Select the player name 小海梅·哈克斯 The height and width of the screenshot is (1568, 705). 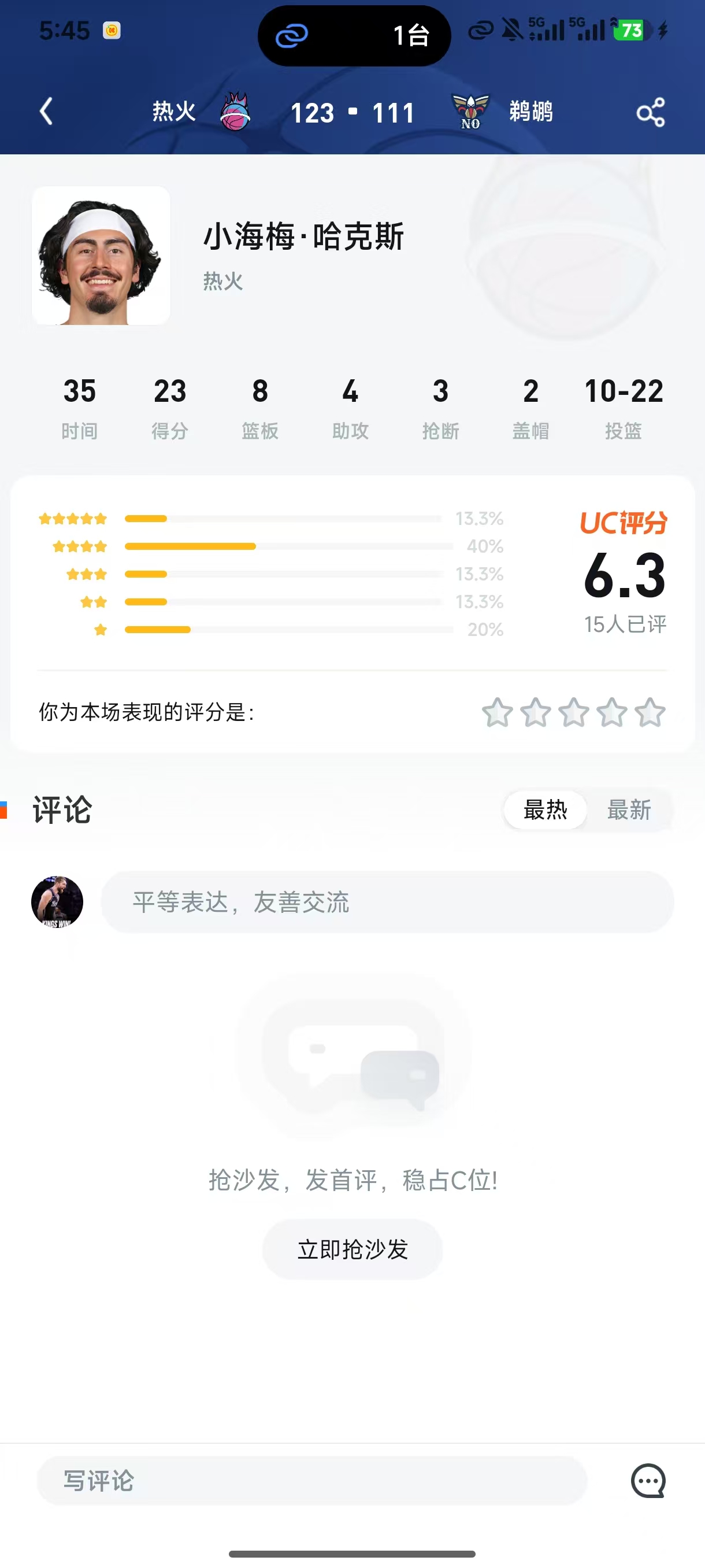point(303,238)
